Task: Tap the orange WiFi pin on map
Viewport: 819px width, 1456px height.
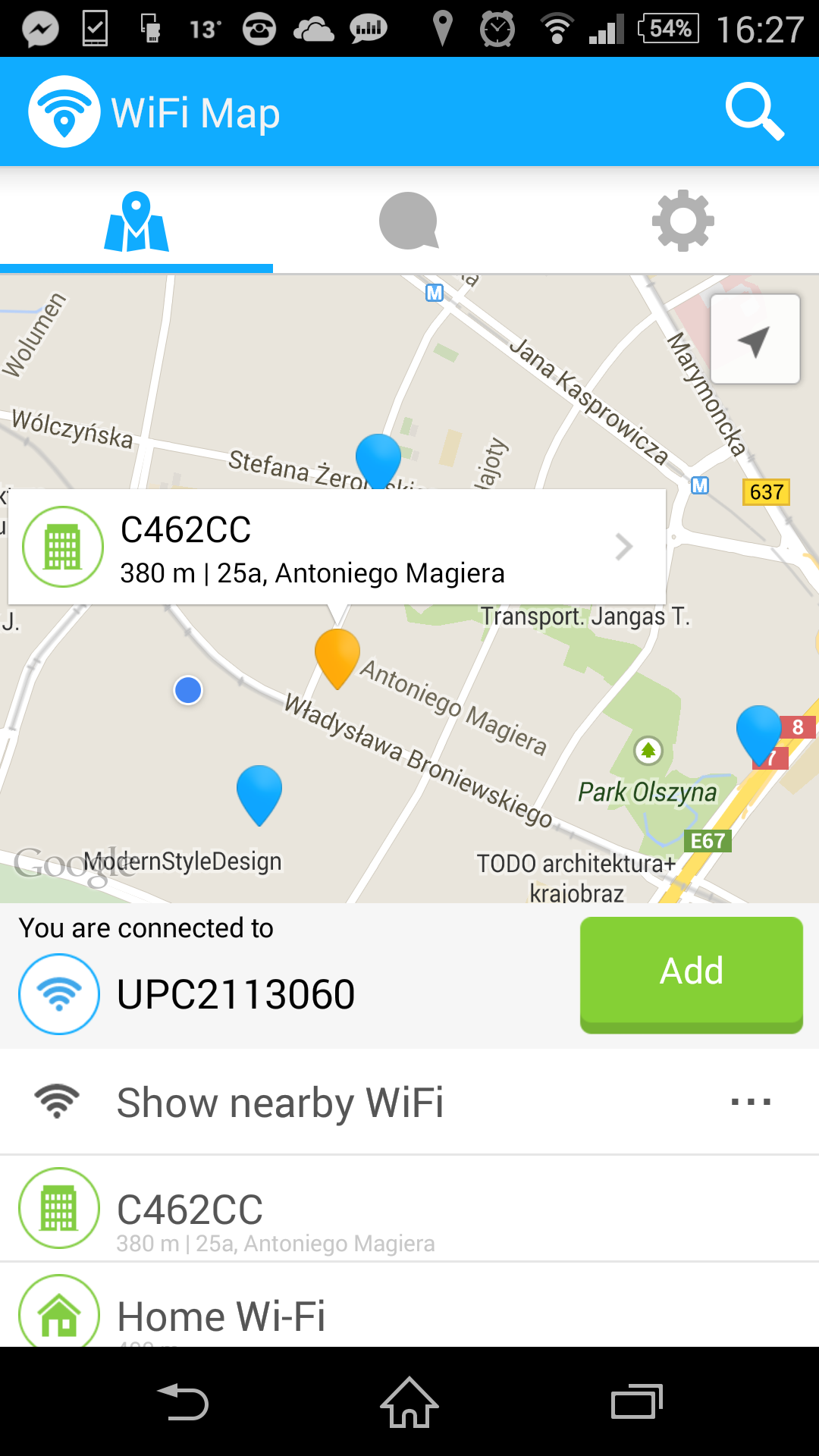Action: tap(337, 654)
